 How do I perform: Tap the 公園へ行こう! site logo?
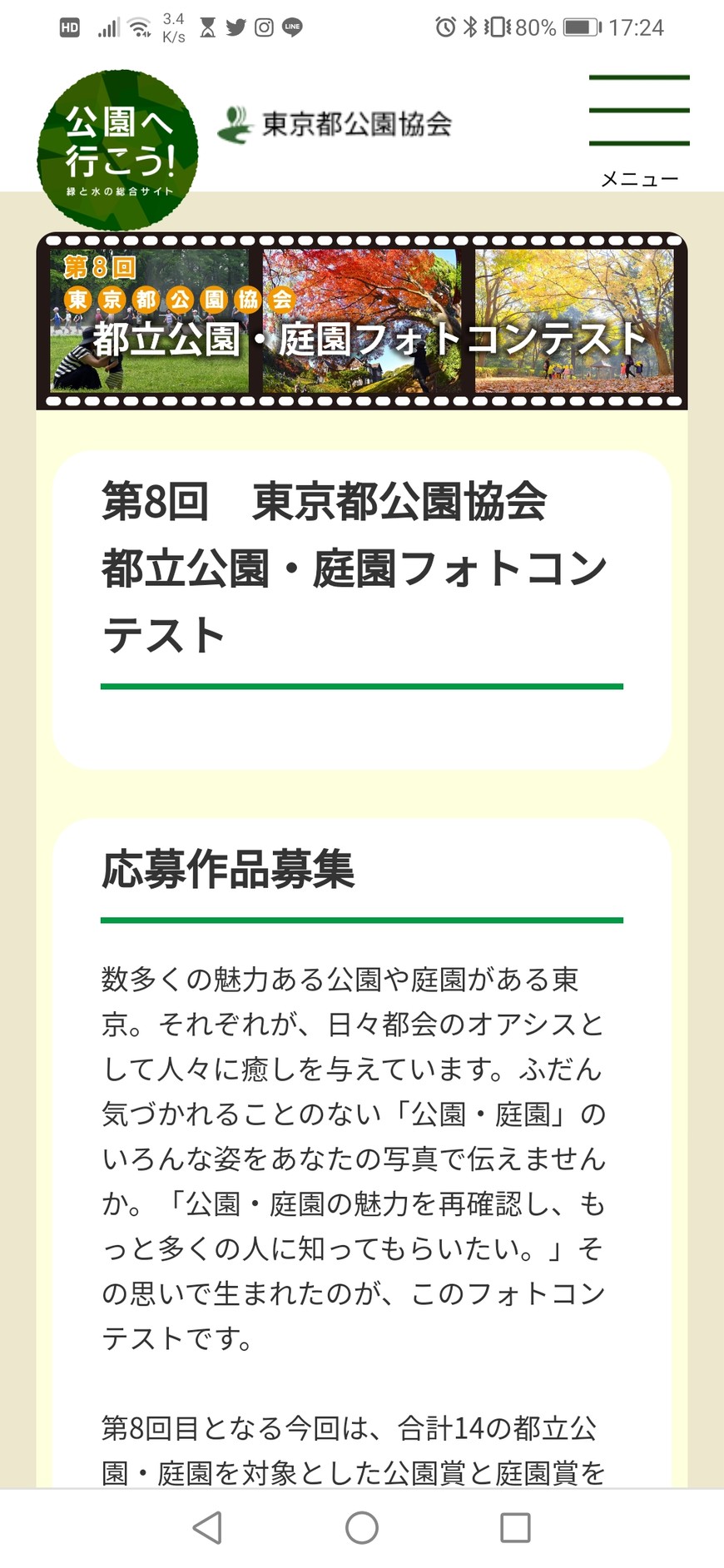[x=118, y=150]
